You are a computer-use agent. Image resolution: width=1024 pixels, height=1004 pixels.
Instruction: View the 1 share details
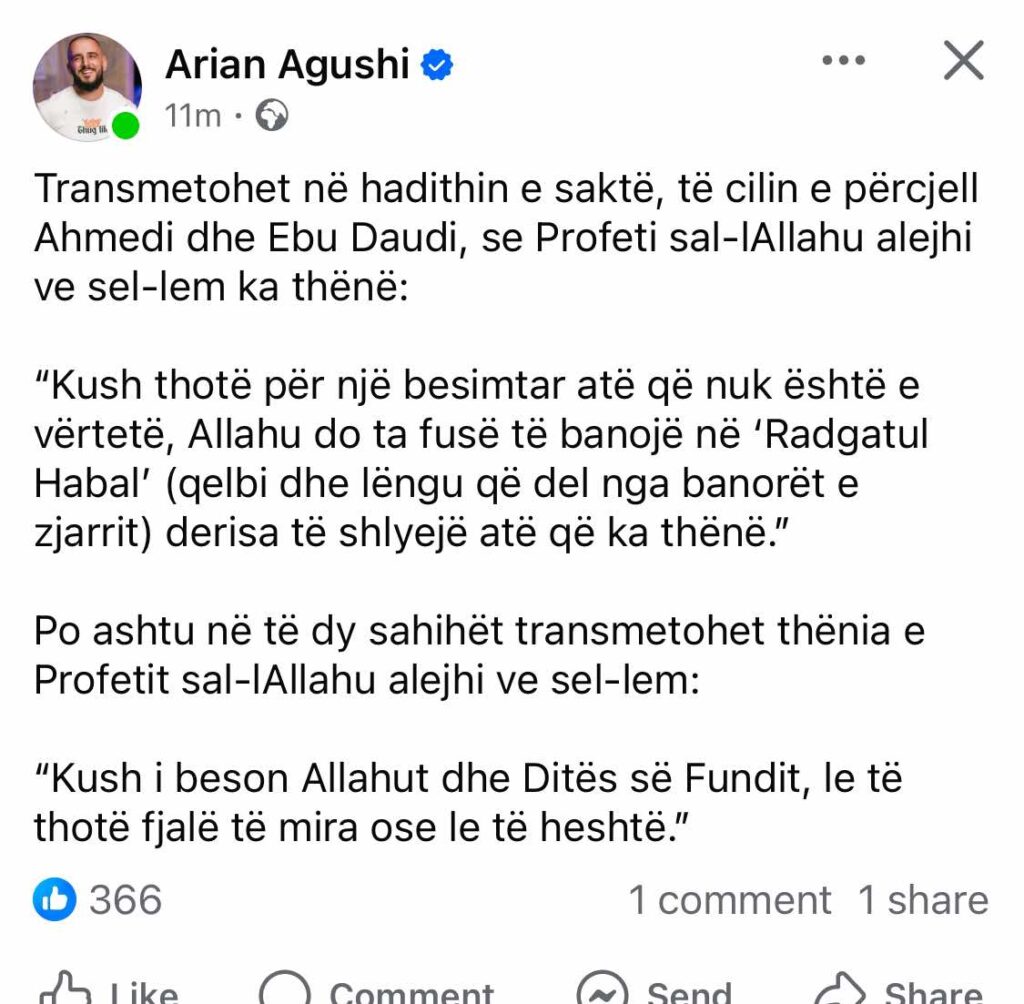coord(922,900)
